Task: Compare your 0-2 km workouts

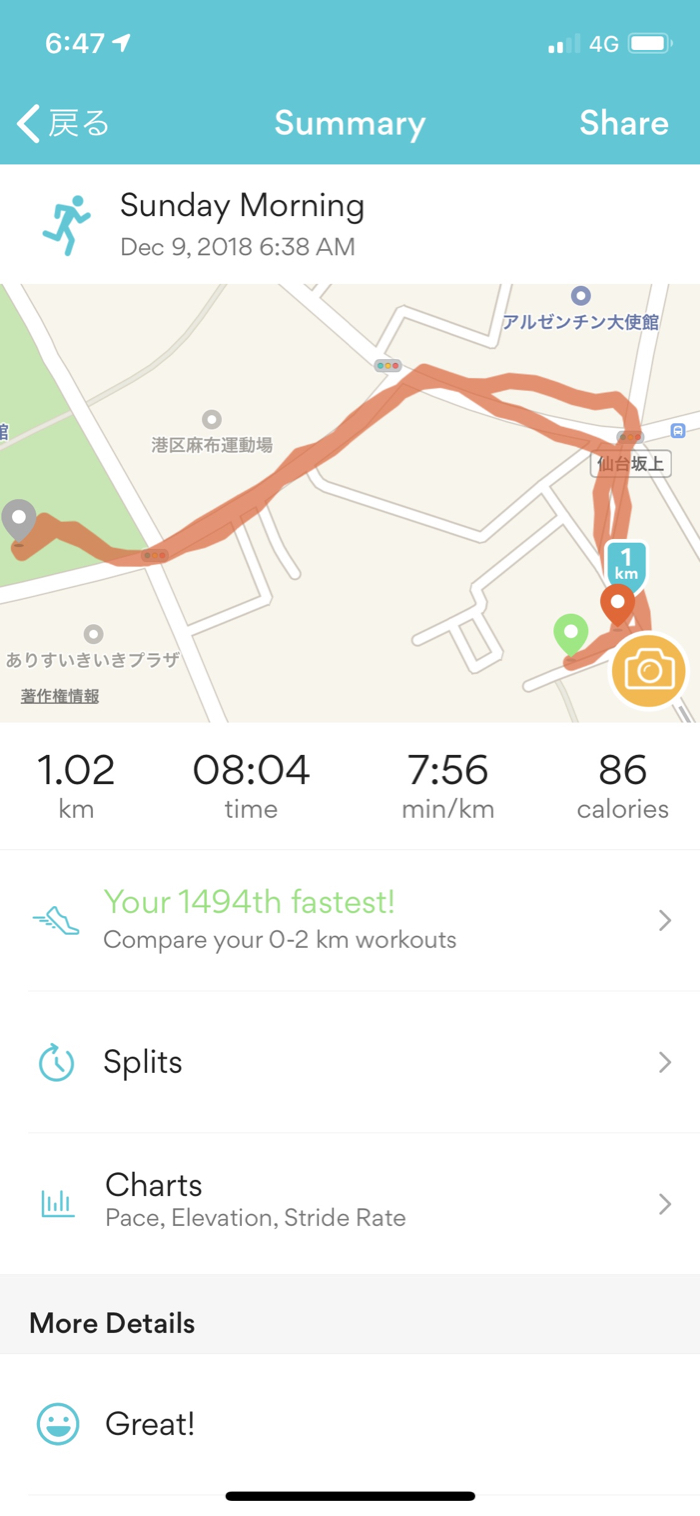Action: [x=350, y=920]
